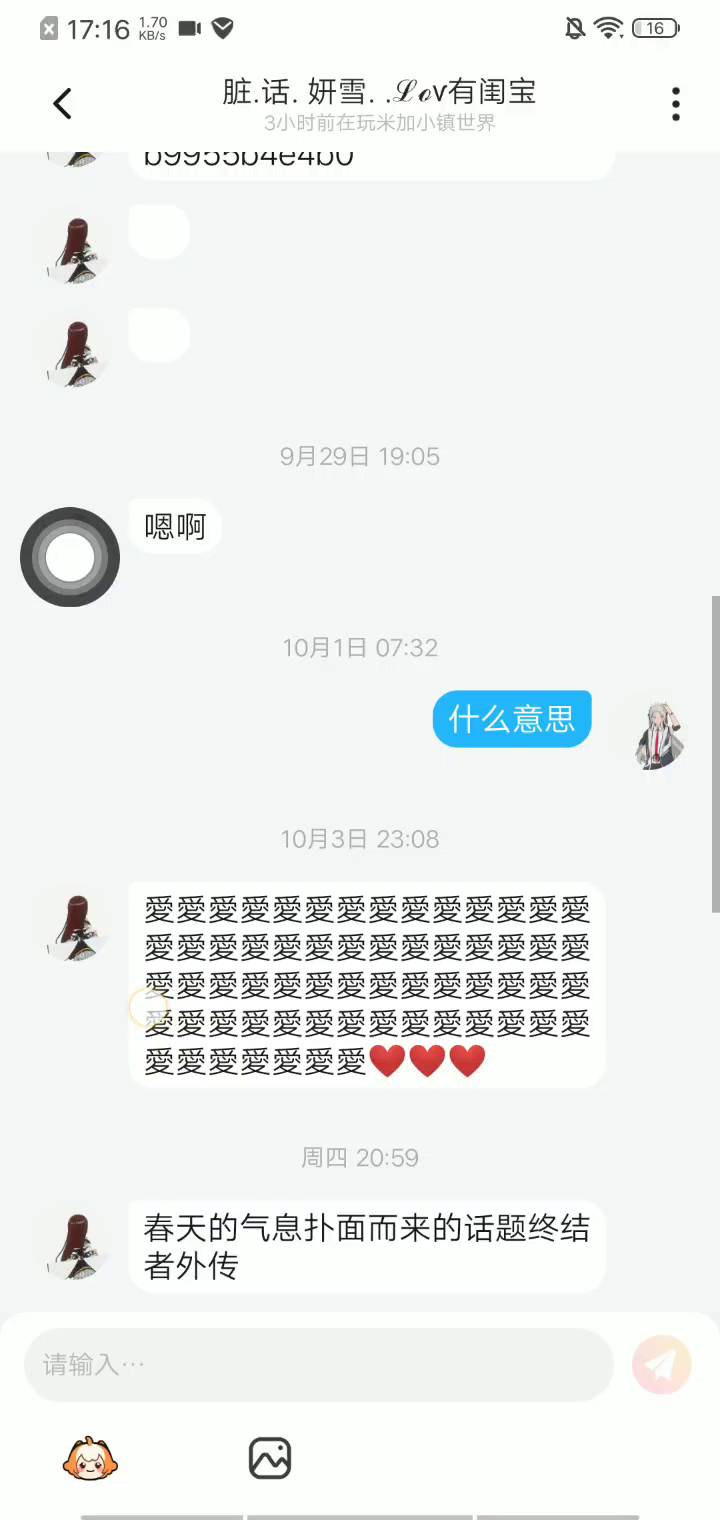Open the three-dot overflow menu
Image resolution: width=720 pixels, height=1520 pixels.
pyautogui.click(x=676, y=103)
